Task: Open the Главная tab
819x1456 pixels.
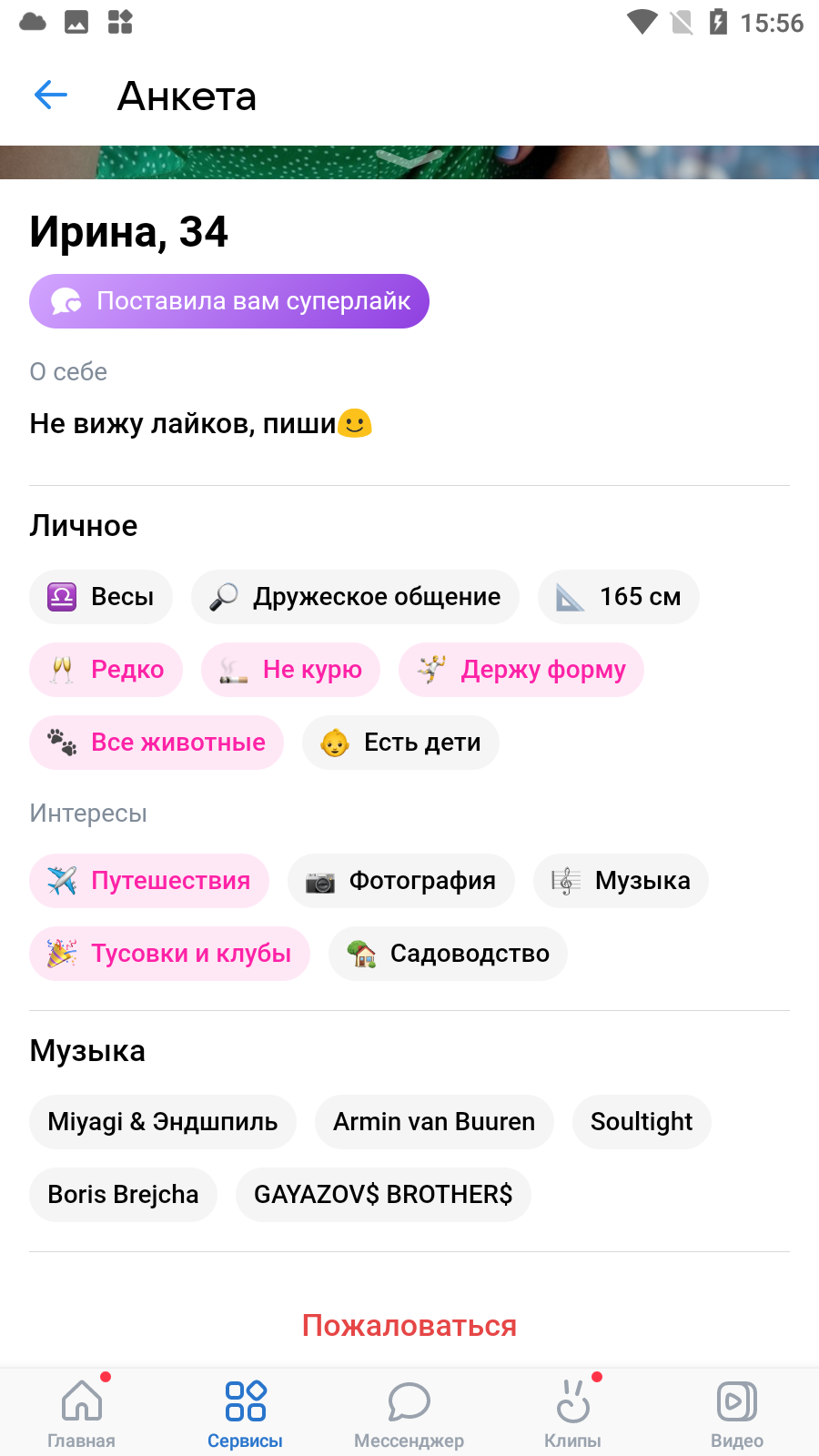Action: pyautogui.click(x=82, y=1413)
